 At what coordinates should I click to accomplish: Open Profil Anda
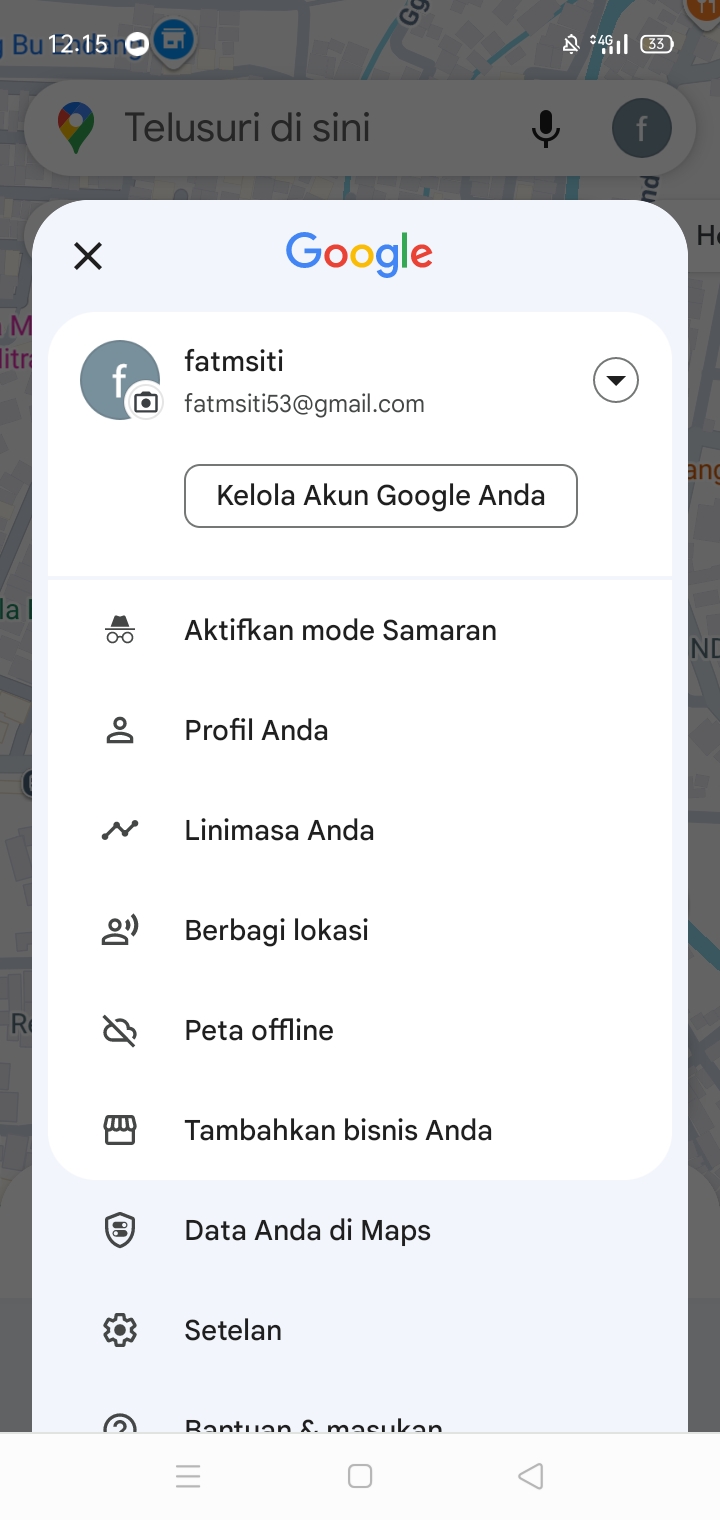click(x=360, y=730)
